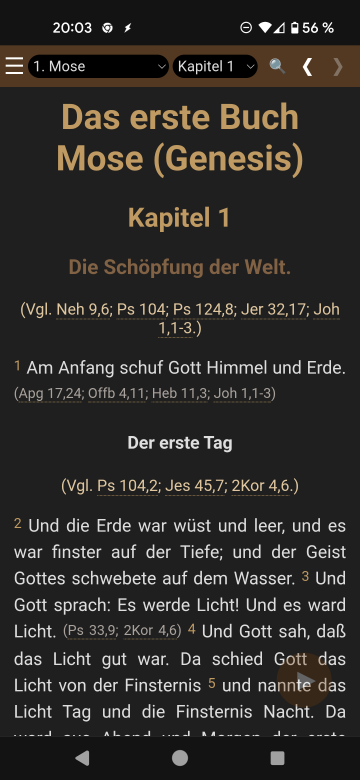
Task: Tap the magnifier search icon
Action: [277, 66]
